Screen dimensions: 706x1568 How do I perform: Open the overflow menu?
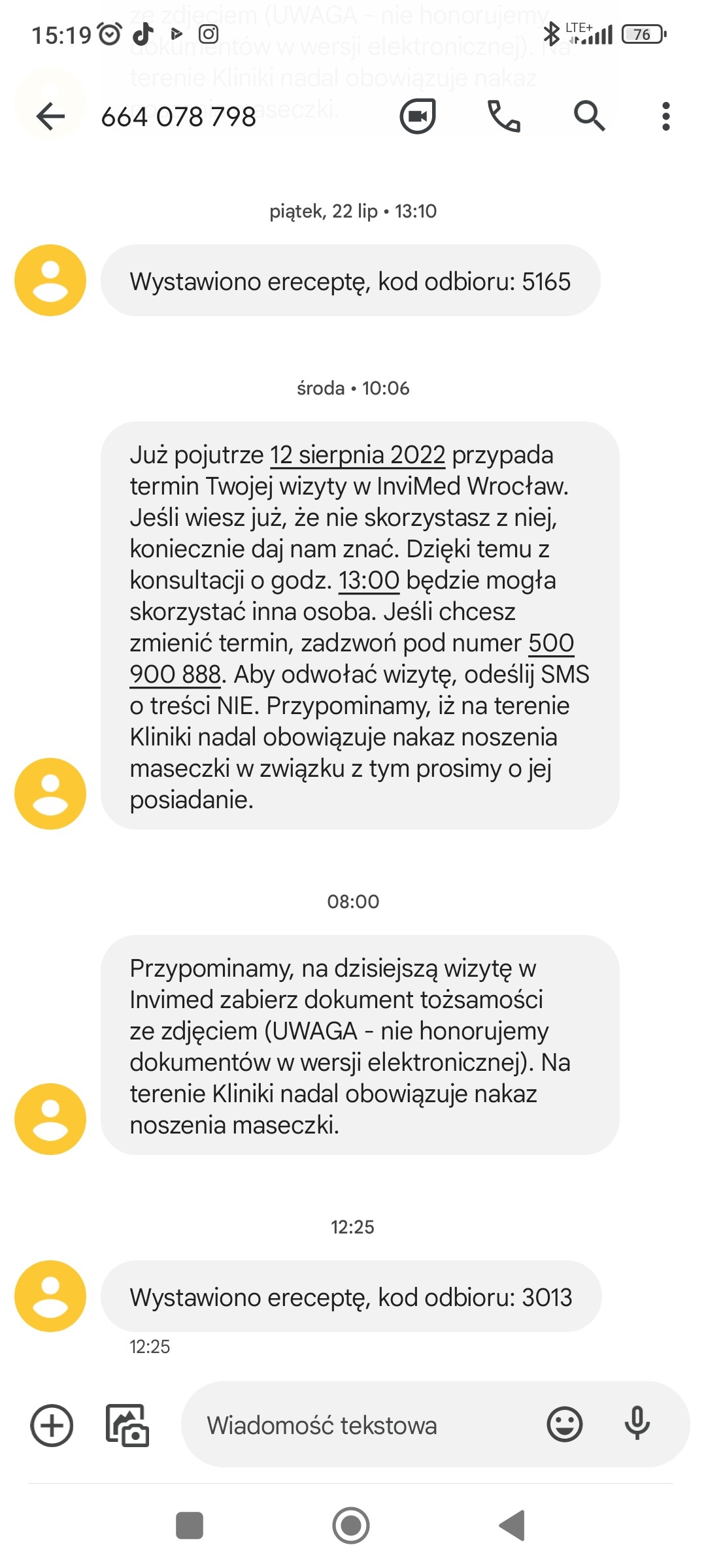pyautogui.click(x=665, y=117)
